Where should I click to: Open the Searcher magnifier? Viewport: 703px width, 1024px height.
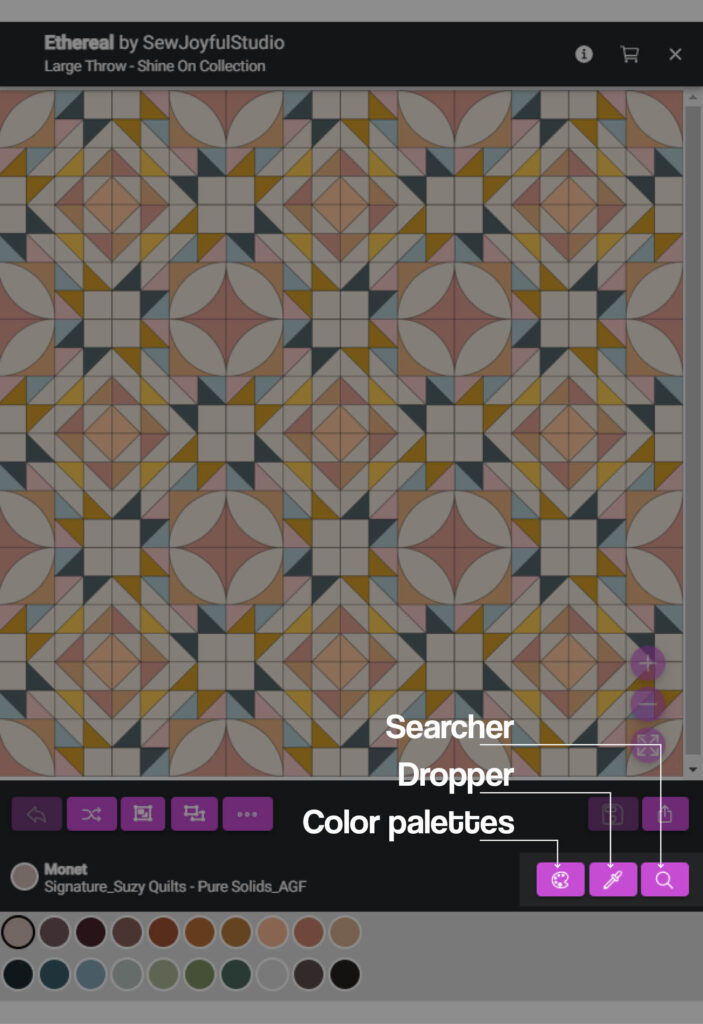[x=664, y=880]
